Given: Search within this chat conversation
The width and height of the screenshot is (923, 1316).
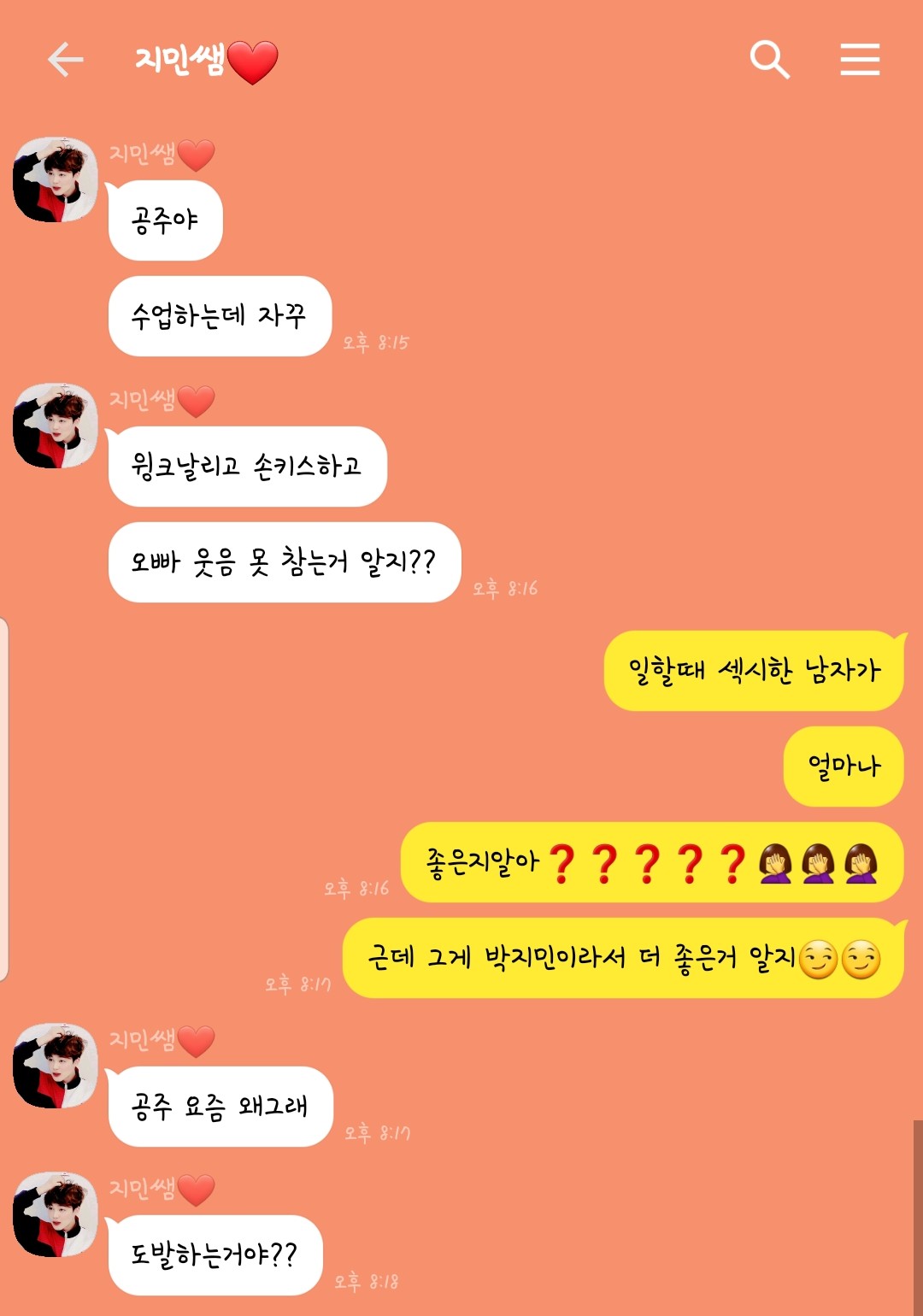Looking at the screenshot, I should (x=768, y=60).
